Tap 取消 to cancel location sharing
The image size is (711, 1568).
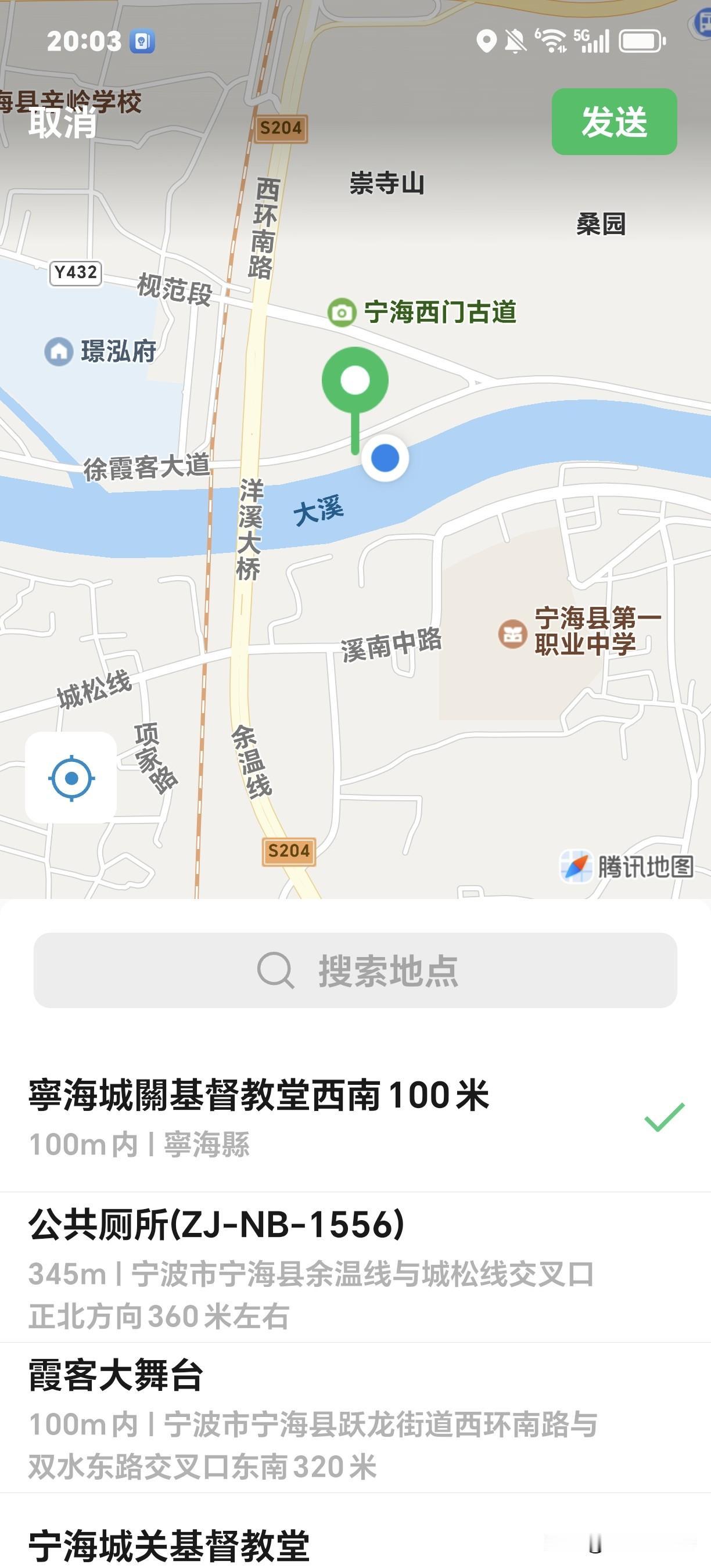click(x=62, y=123)
